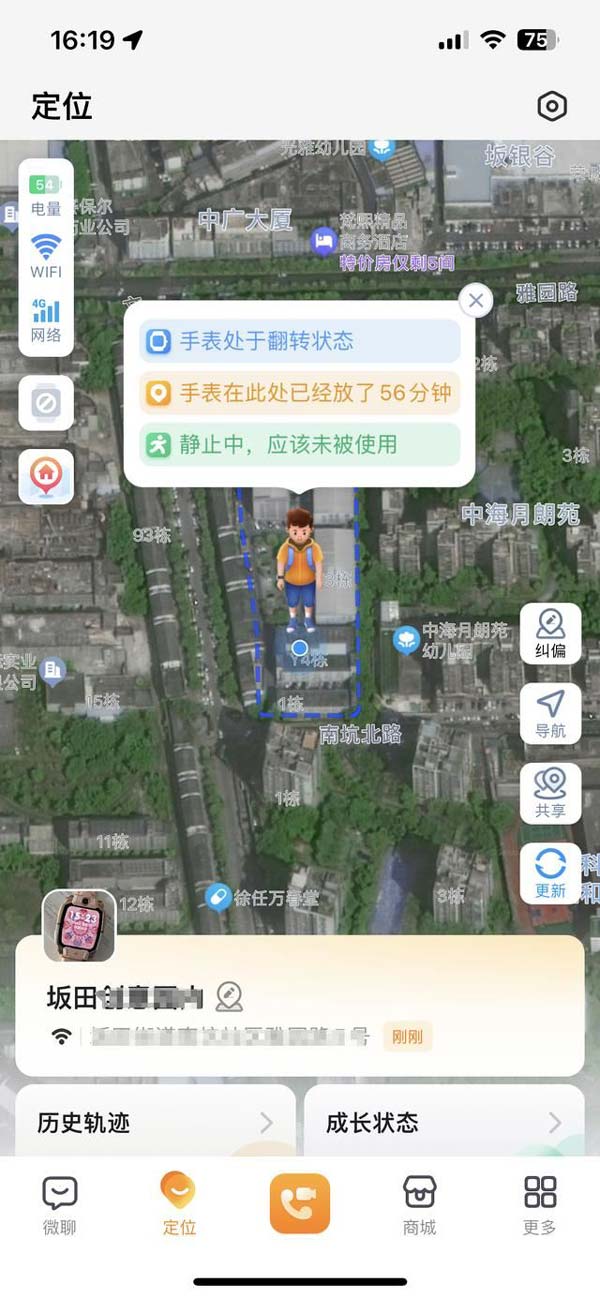The image size is (600, 1298).
Task: Switch to the 微聊 tab
Action: [60, 1205]
